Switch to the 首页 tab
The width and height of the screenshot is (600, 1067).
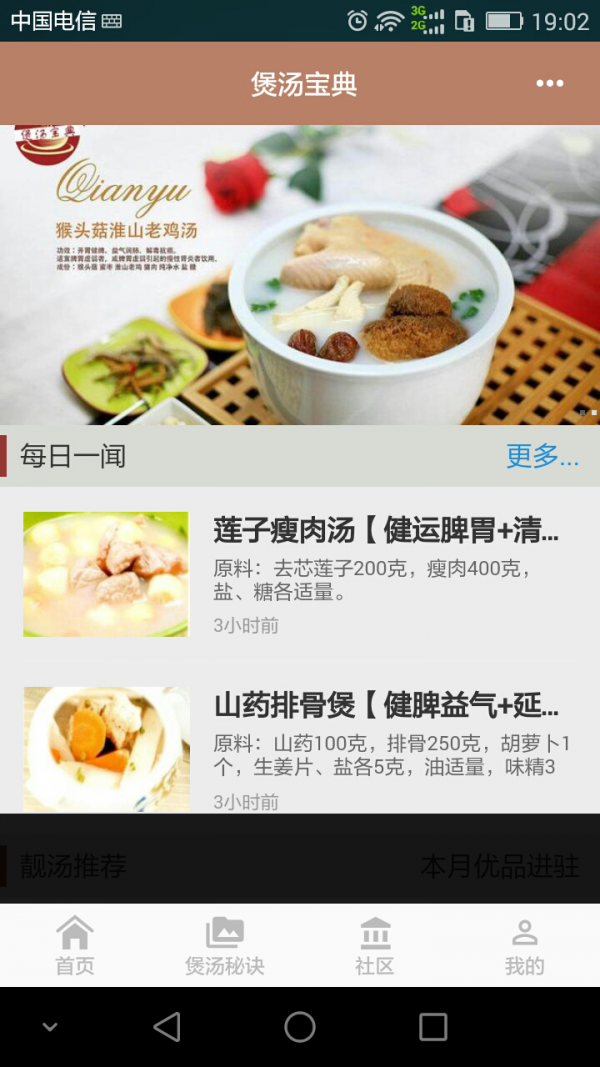tap(75, 946)
